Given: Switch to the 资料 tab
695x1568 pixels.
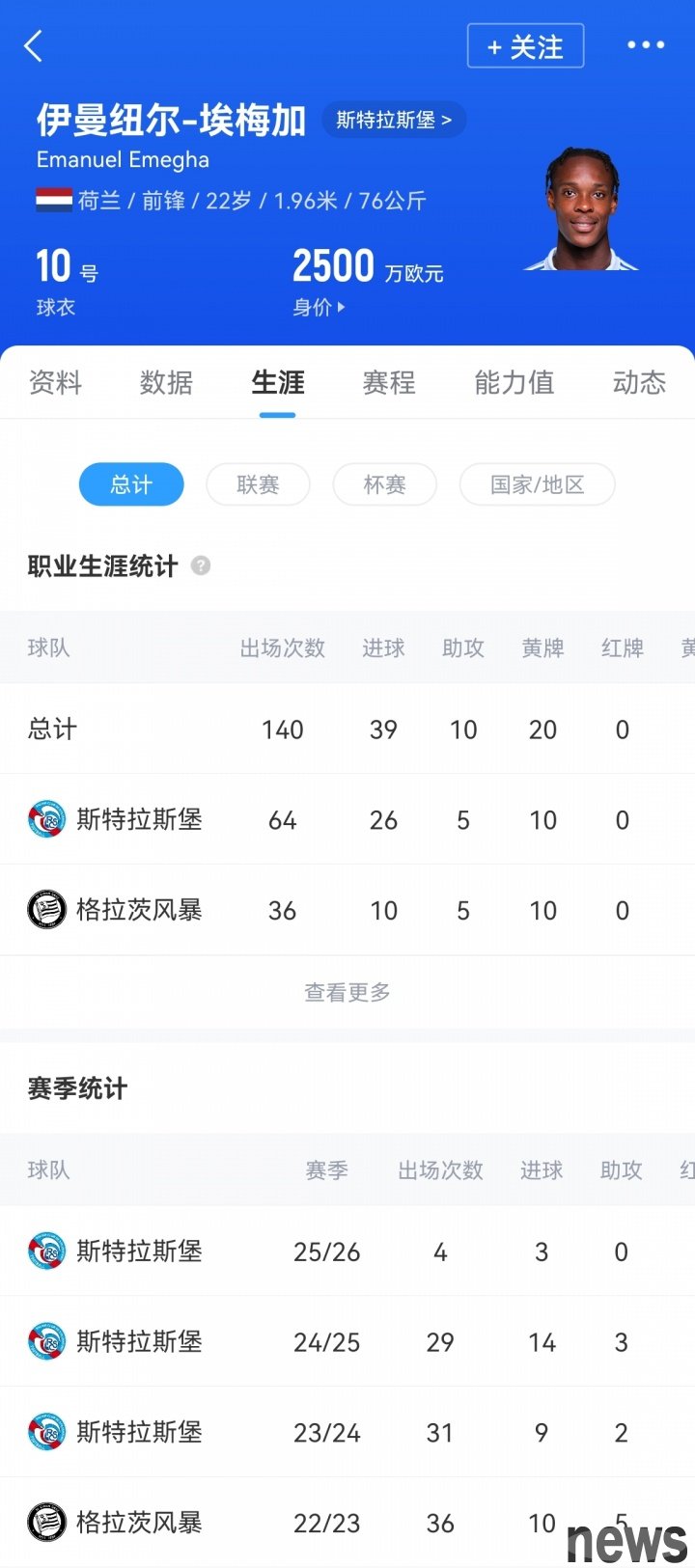Looking at the screenshot, I should 55,382.
